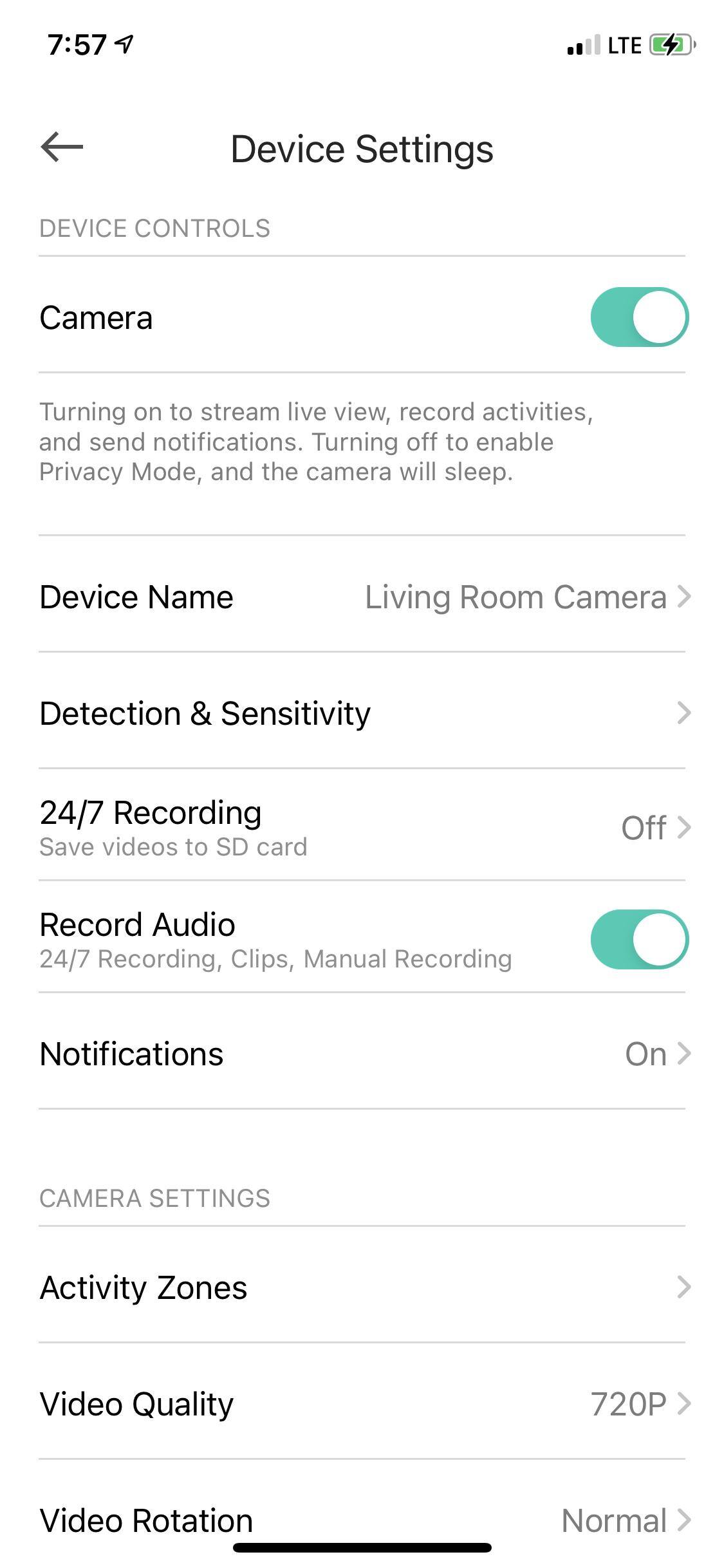Change Video Quality from 720P

pos(362,1404)
